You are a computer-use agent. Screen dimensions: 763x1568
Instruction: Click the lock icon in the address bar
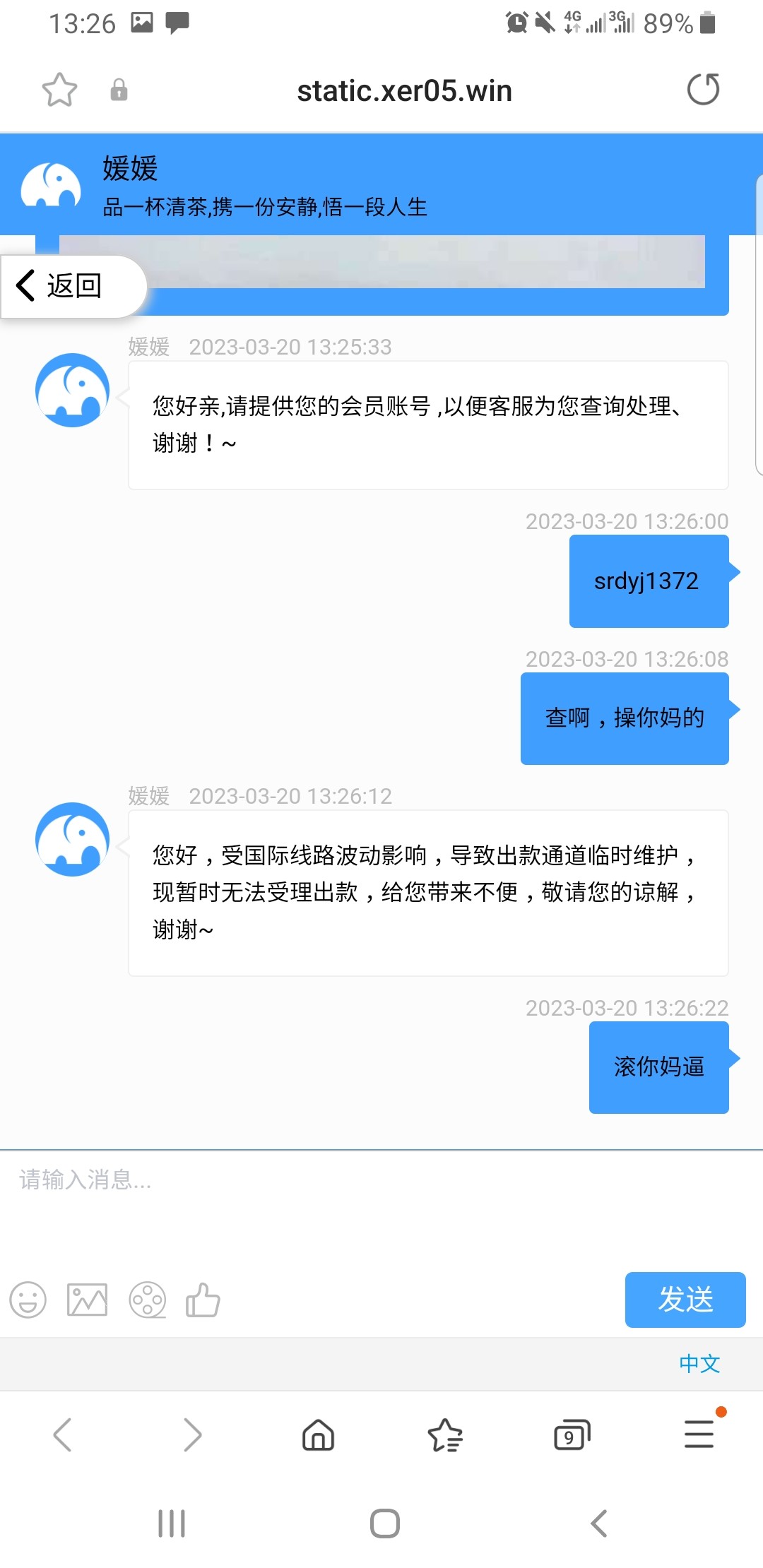click(x=119, y=90)
